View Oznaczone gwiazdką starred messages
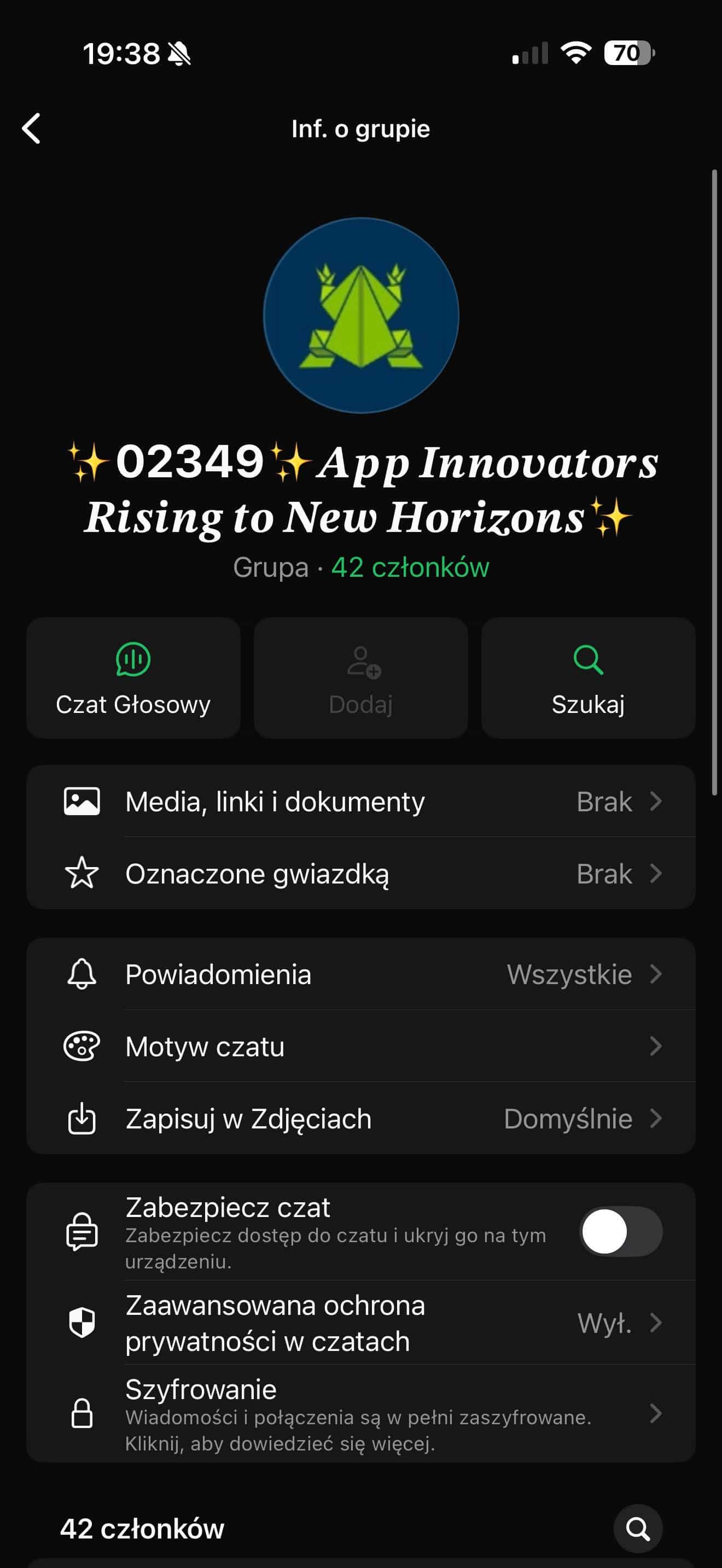Screen dimensions: 722x1568 [361, 874]
